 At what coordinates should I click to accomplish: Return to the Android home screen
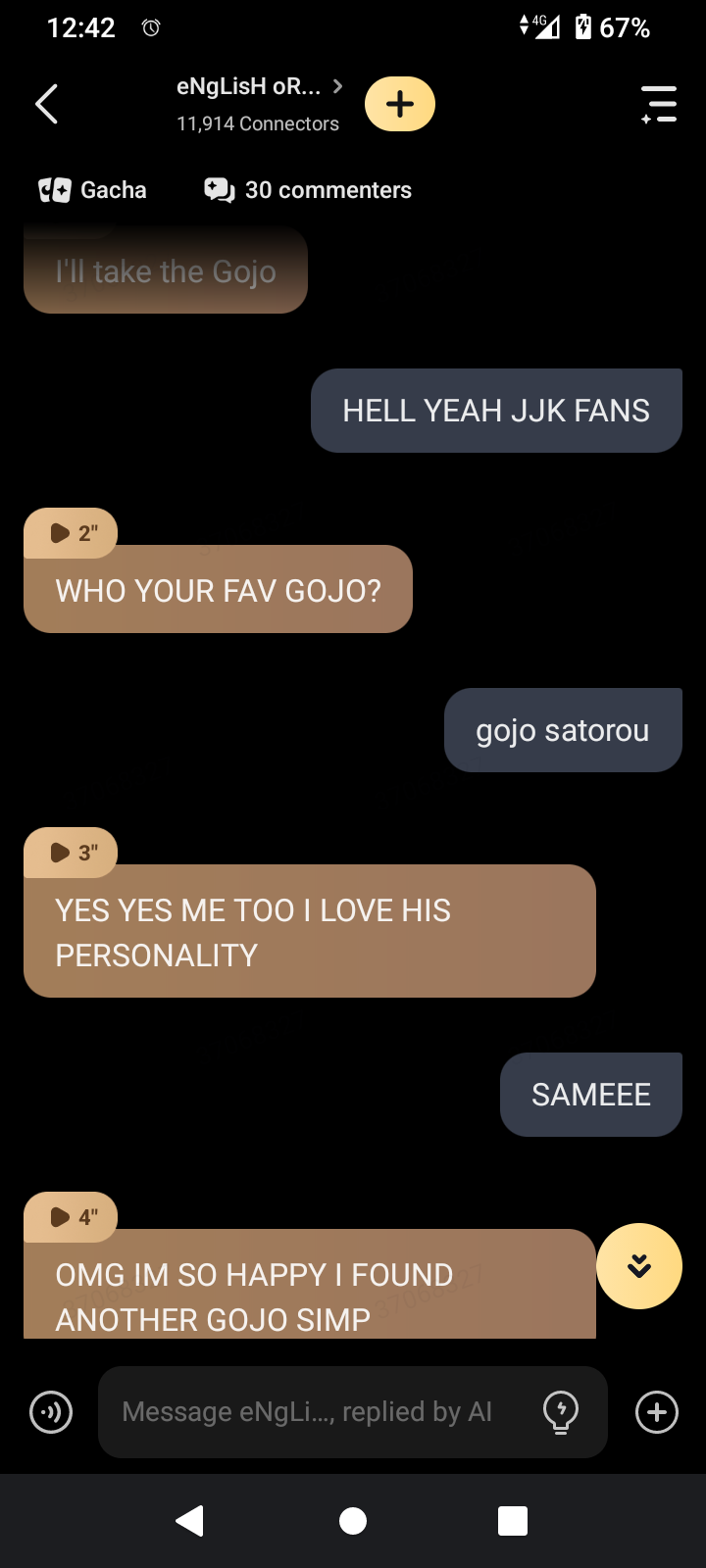353,1521
